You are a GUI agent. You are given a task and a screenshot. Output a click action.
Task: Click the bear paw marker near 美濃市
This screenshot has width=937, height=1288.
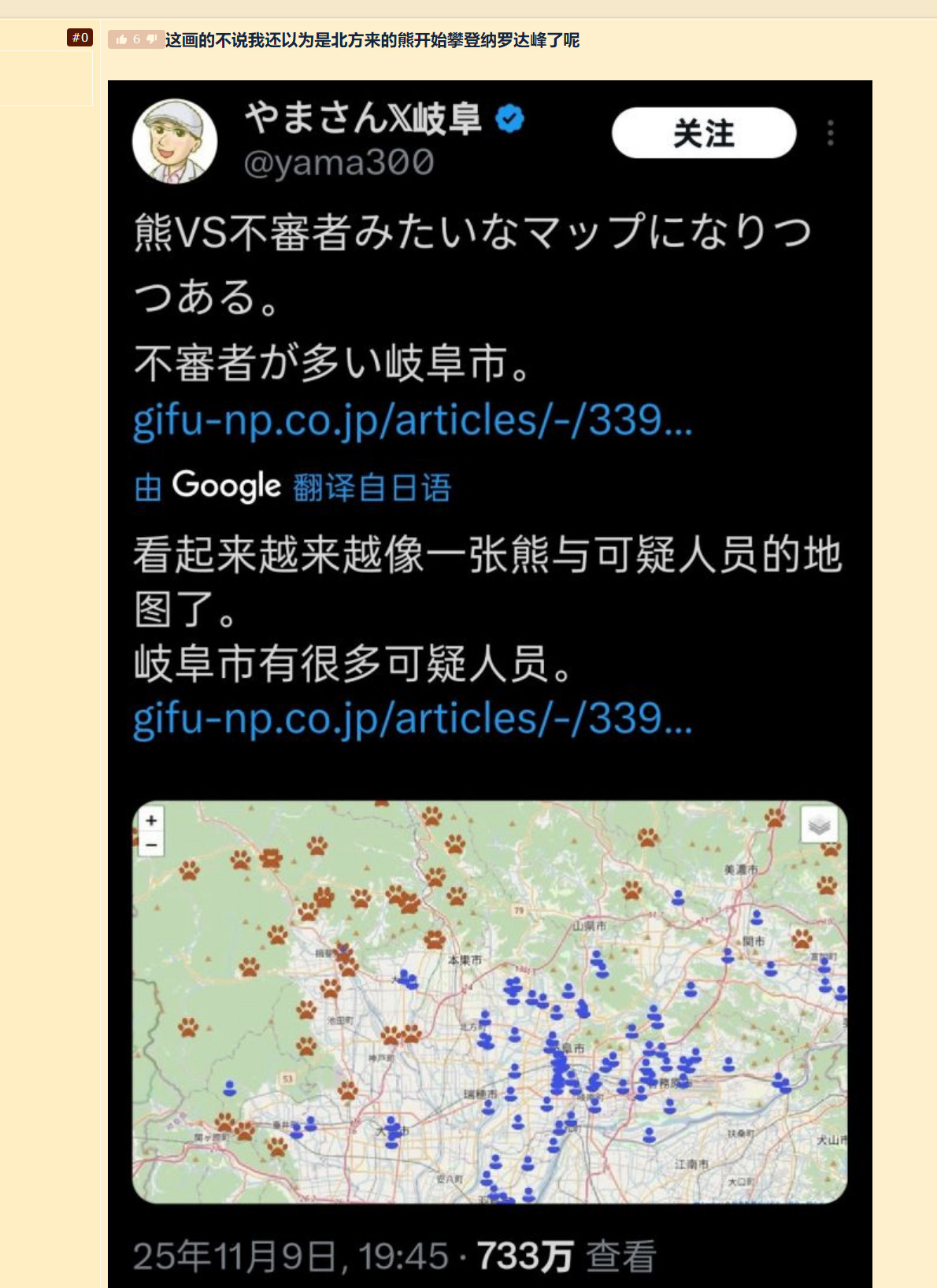click(775, 820)
